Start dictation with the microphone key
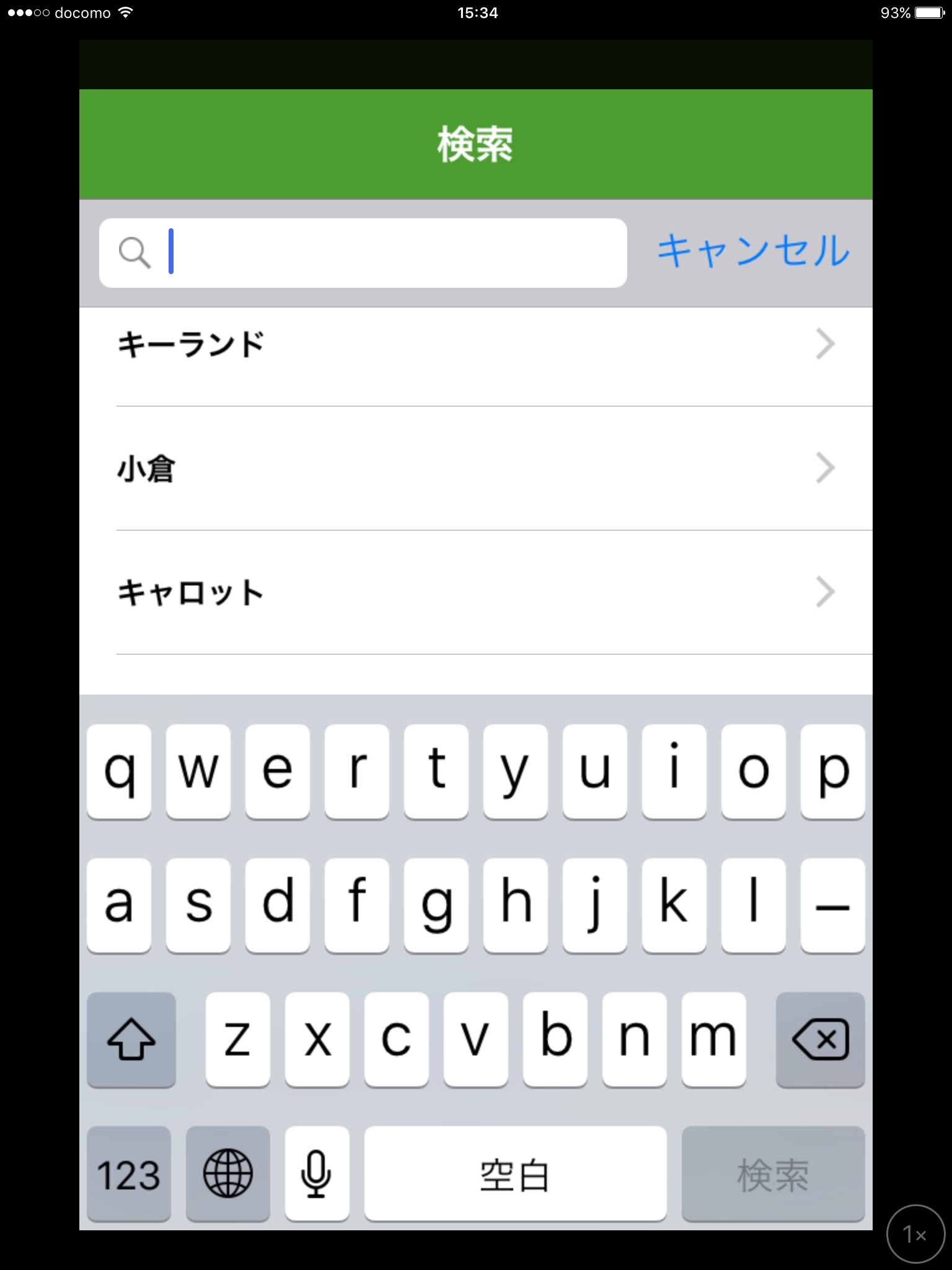This screenshot has height=1270, width=952. tap(317, 1174)
